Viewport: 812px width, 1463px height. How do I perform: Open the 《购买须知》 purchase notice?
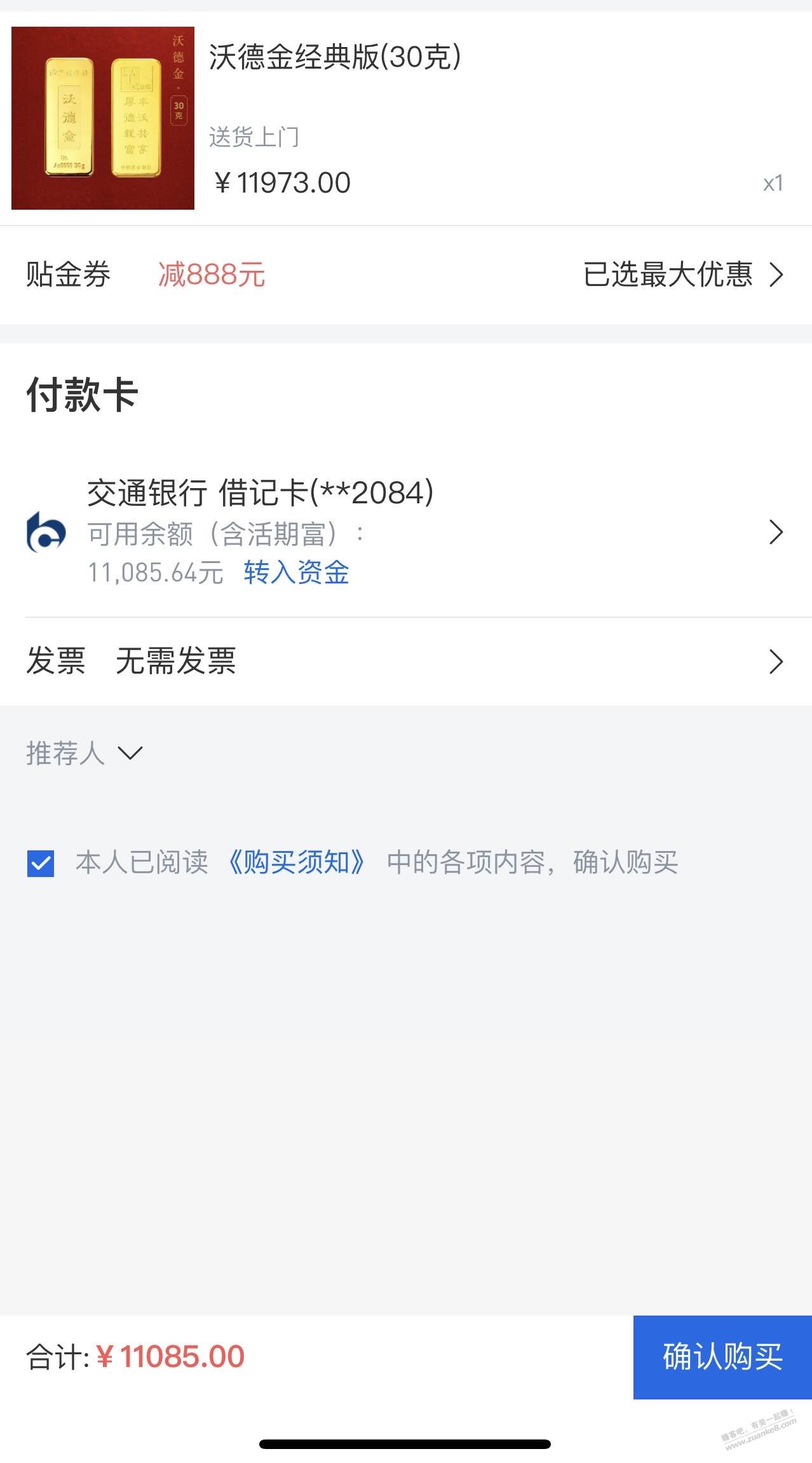pyautogui.click(x=297, y=863)
